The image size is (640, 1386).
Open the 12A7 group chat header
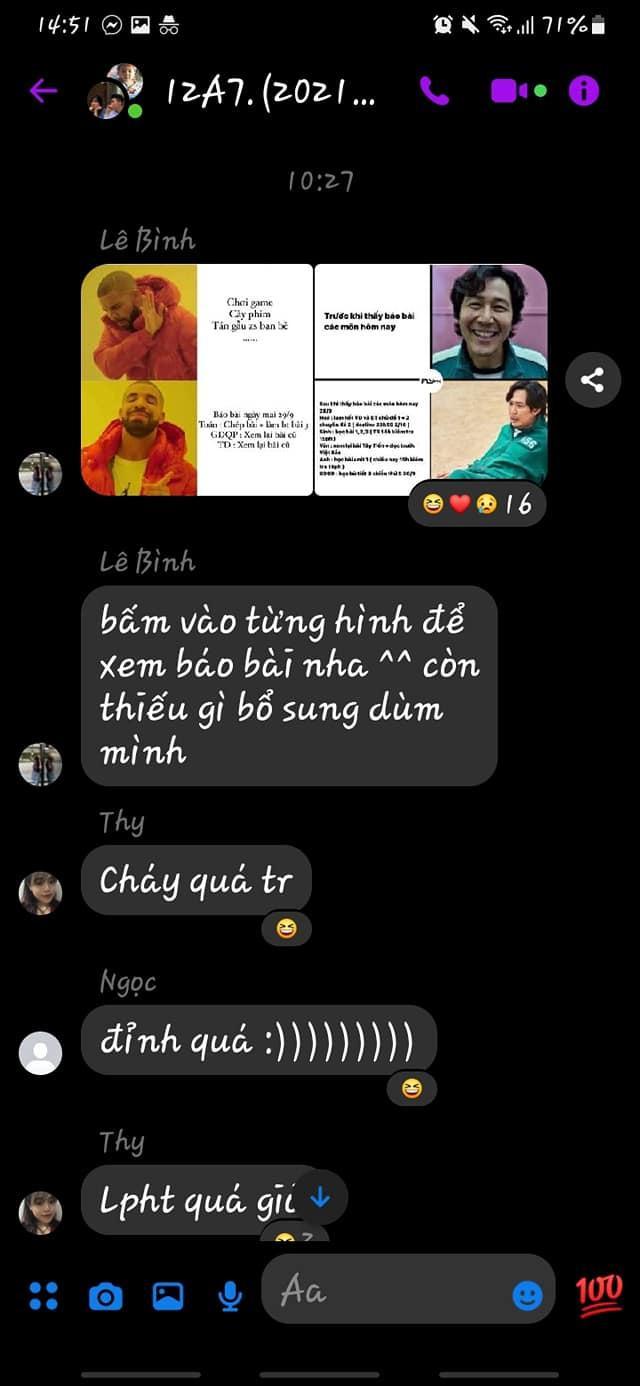pyautogui.click(x=270, y=92)
